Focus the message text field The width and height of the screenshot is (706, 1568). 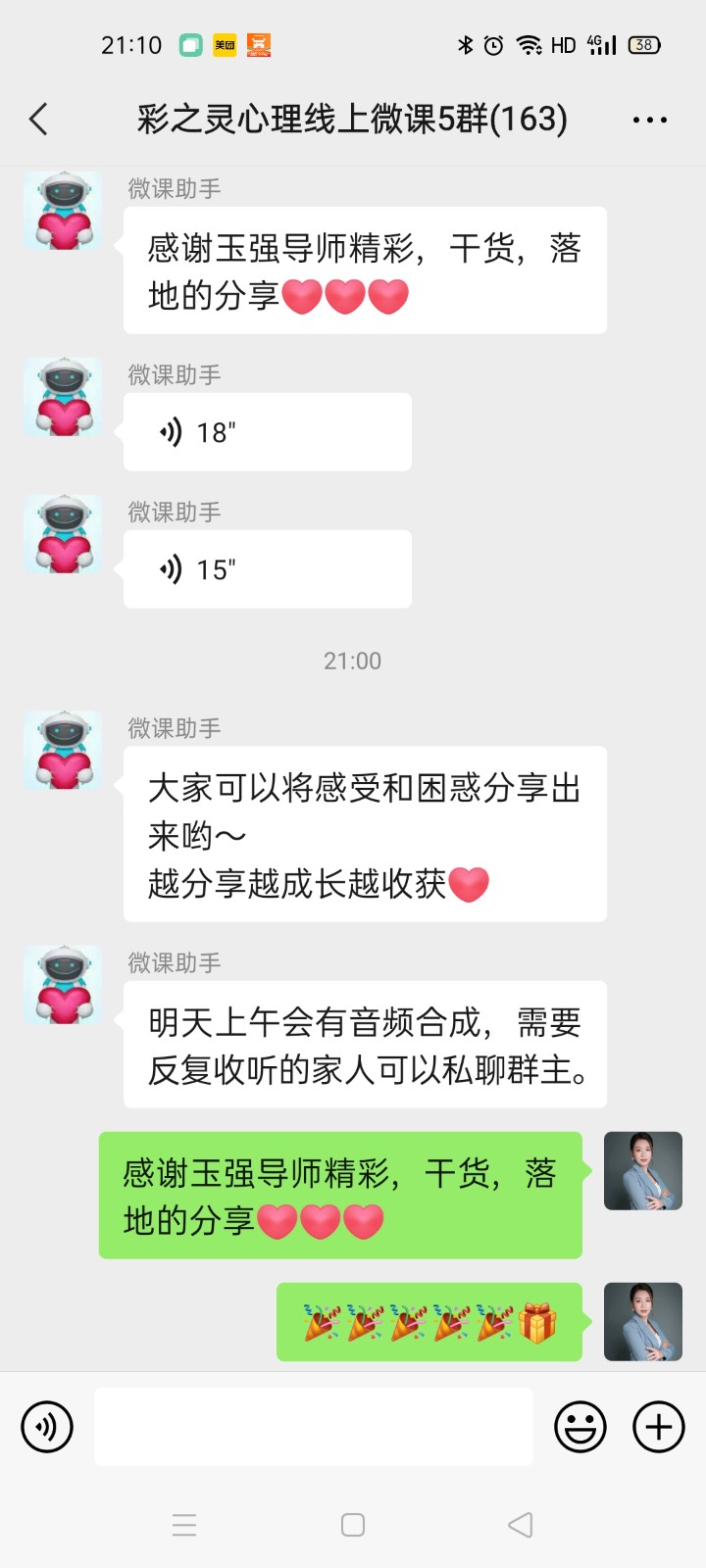314,1427
